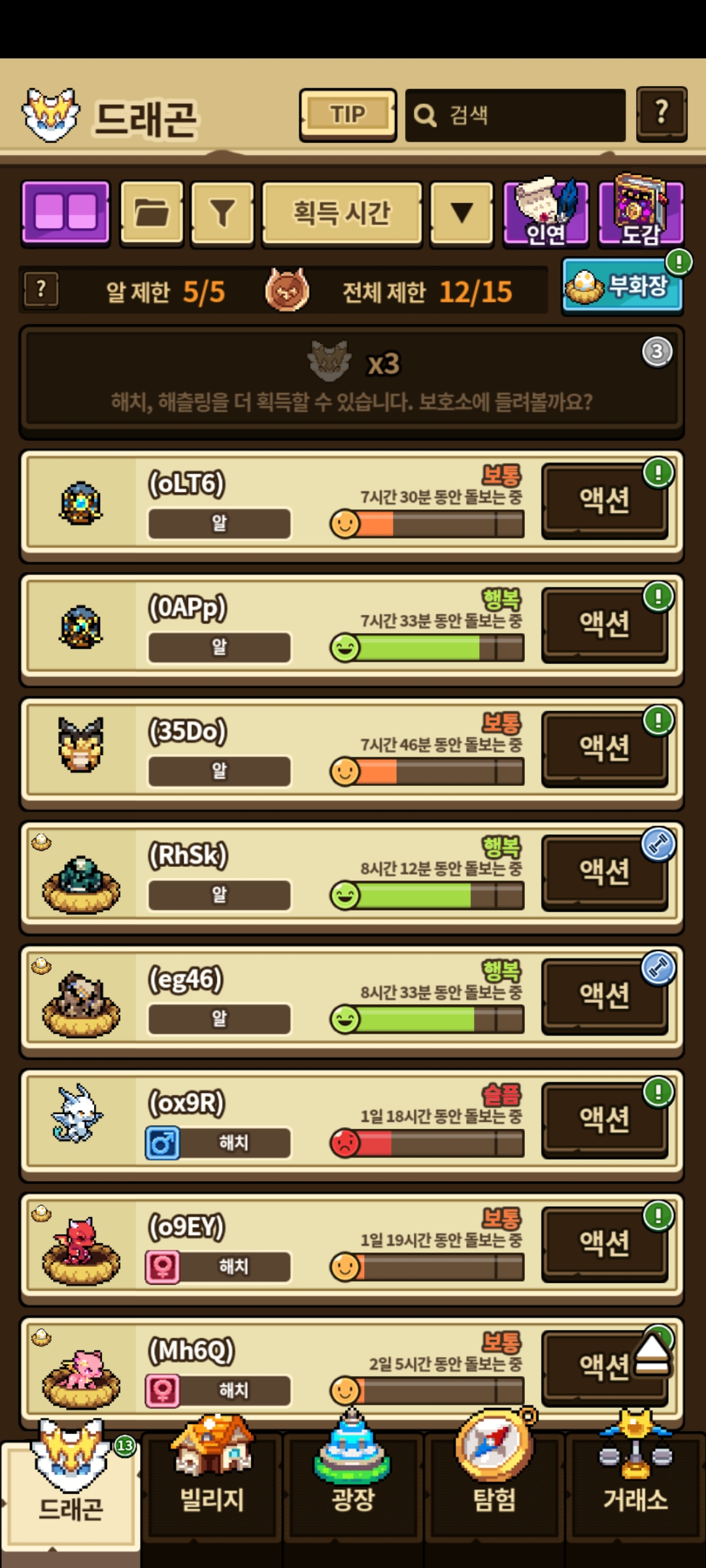Open the help question mark at top right
706x1568 pixels.
click(661, 114)
